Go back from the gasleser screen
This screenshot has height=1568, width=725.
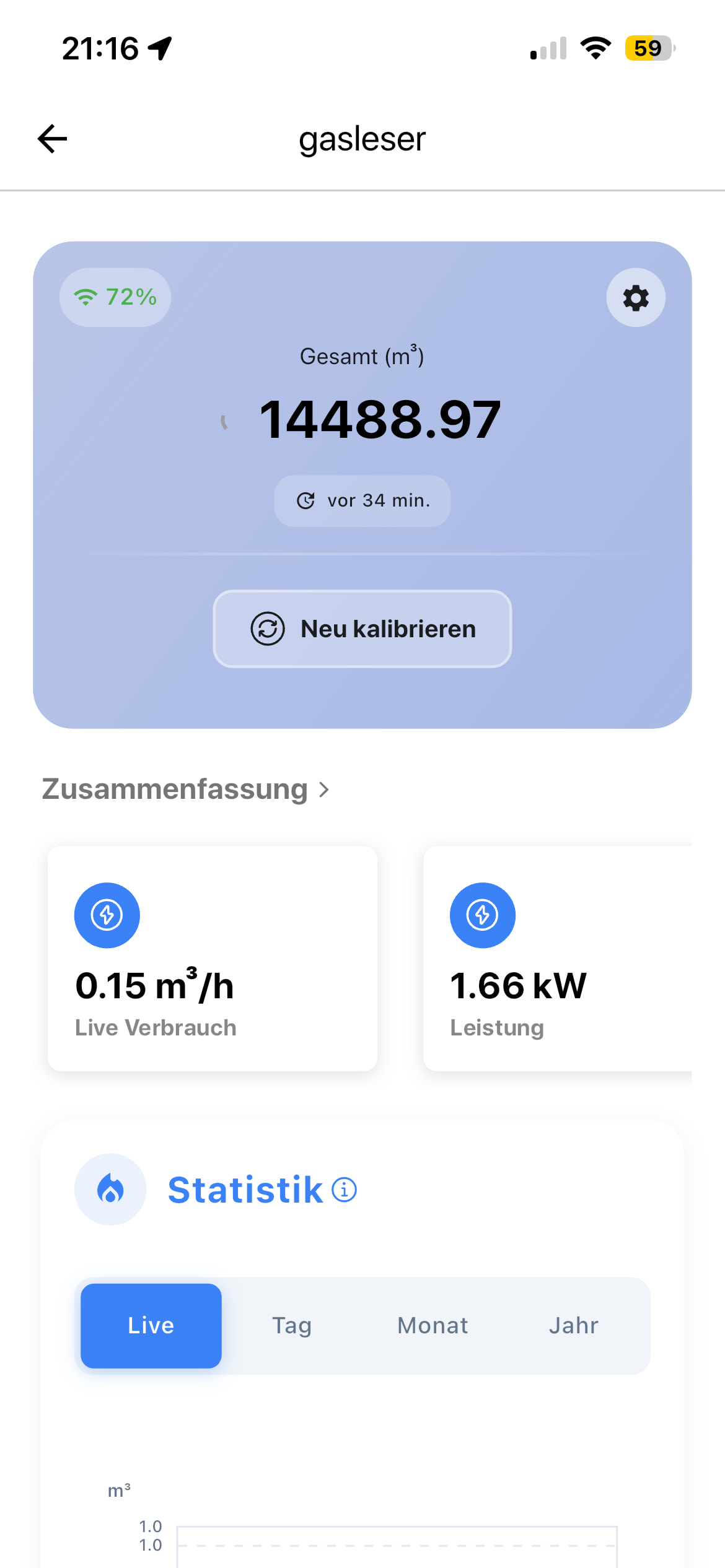click(53, 138)
